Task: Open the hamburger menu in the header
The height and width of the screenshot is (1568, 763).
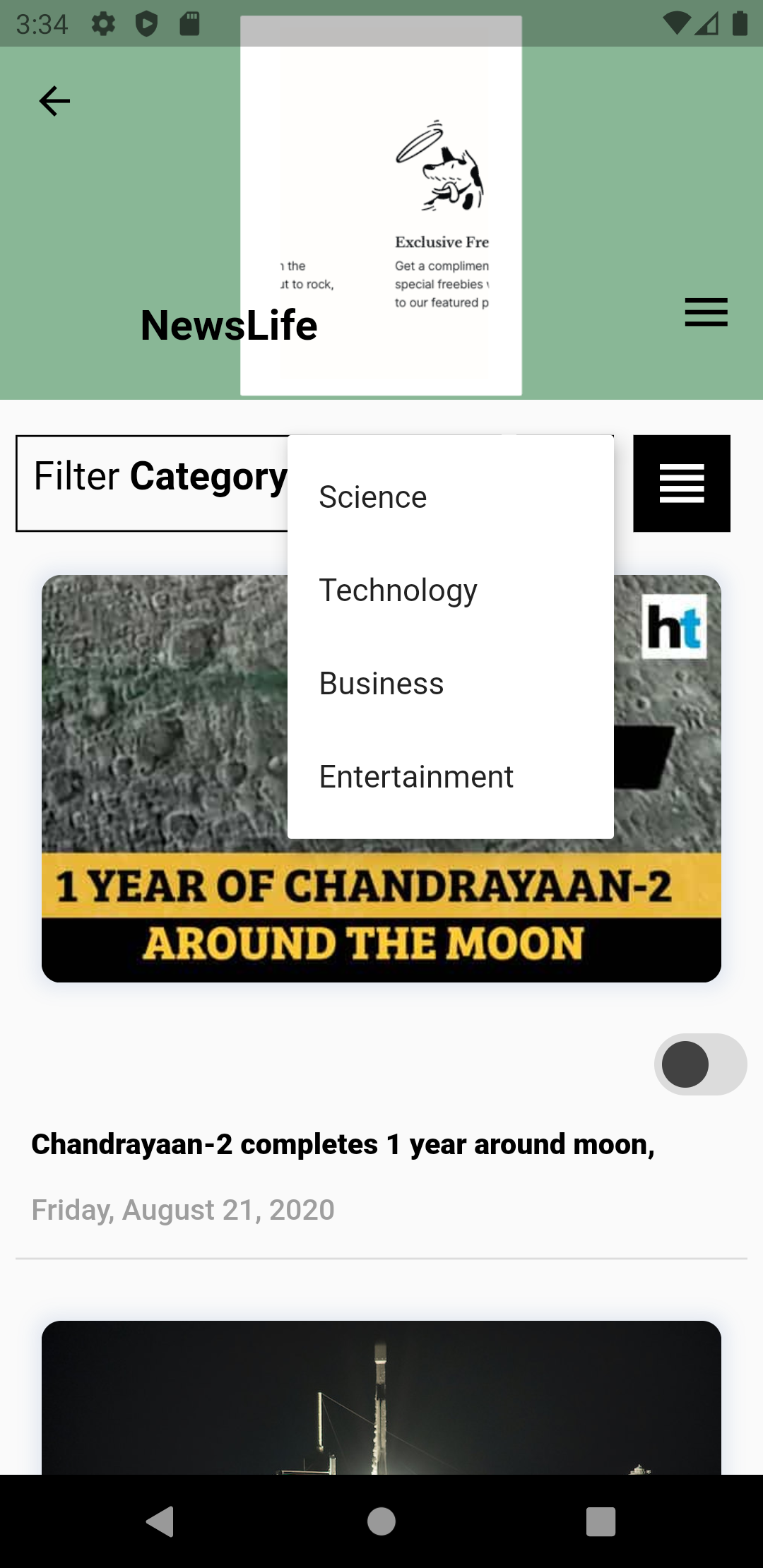Action: 706,312
